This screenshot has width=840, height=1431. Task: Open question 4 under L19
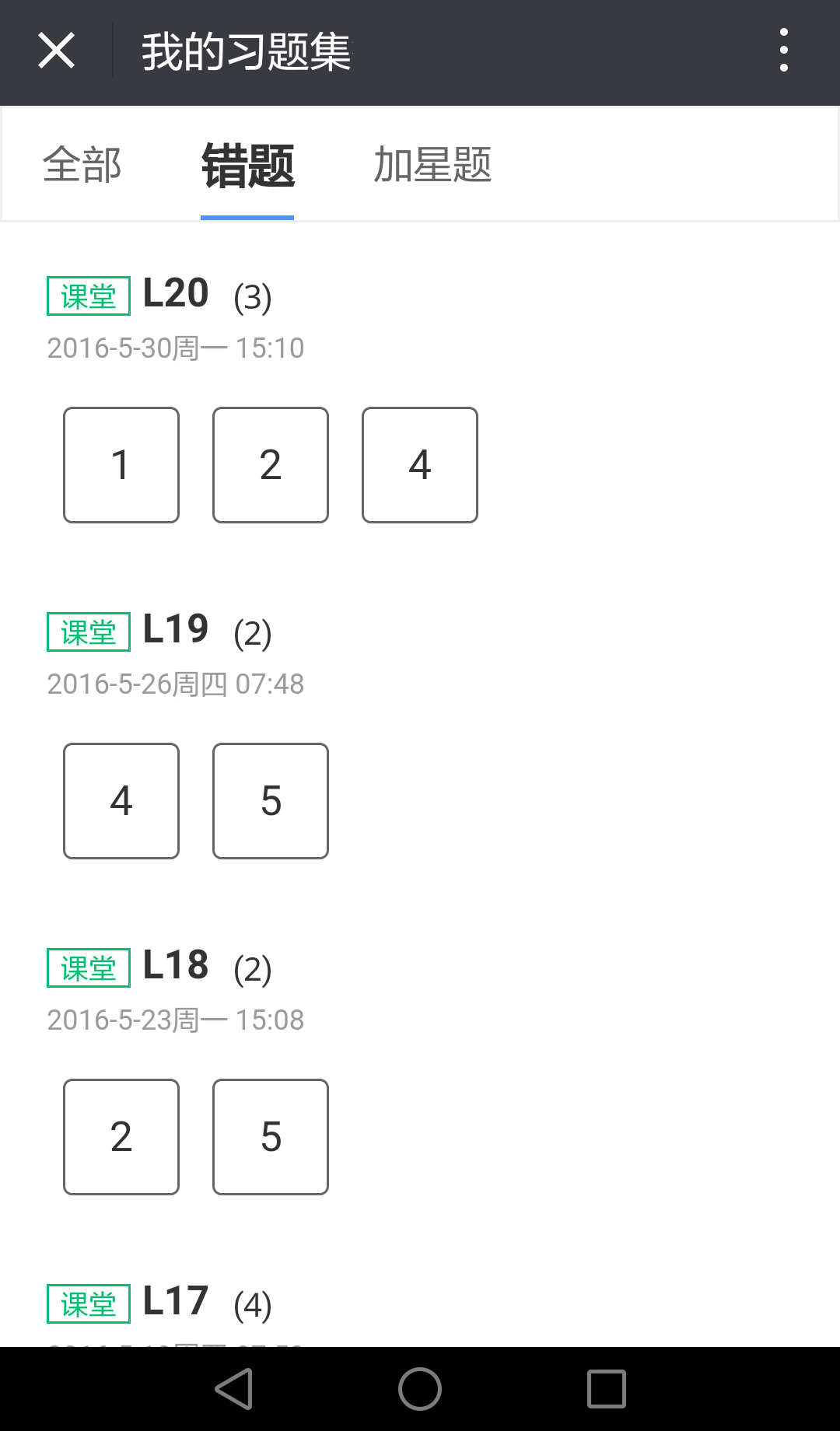click(x=121, y=801)
